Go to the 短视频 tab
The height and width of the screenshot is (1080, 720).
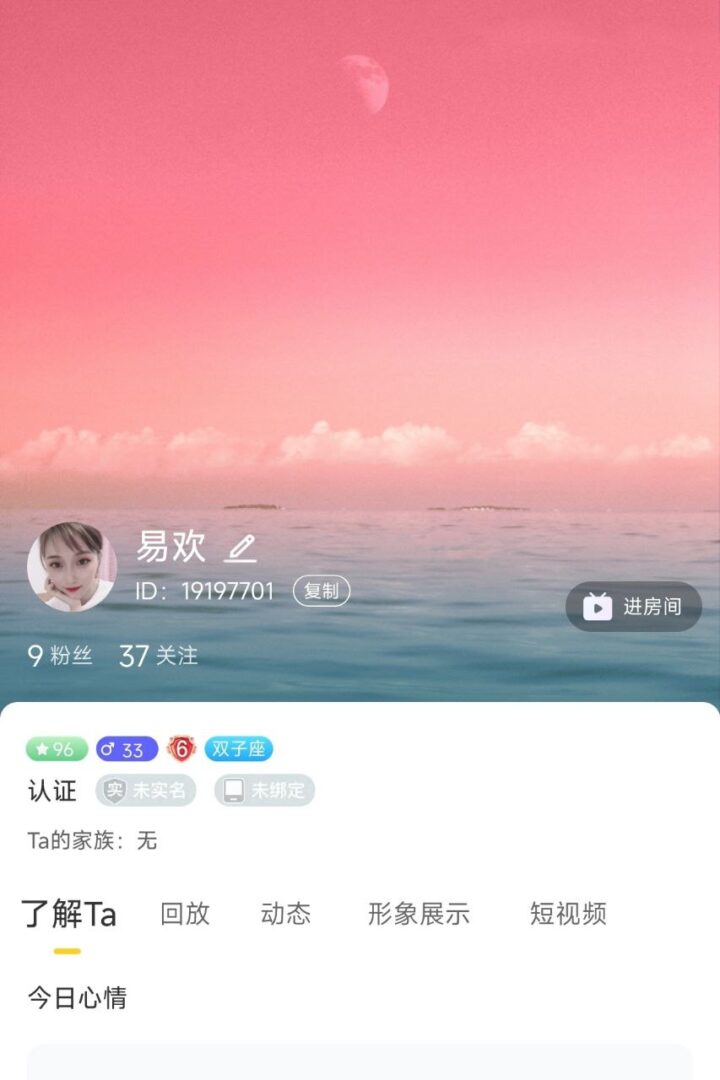point(568,914)
